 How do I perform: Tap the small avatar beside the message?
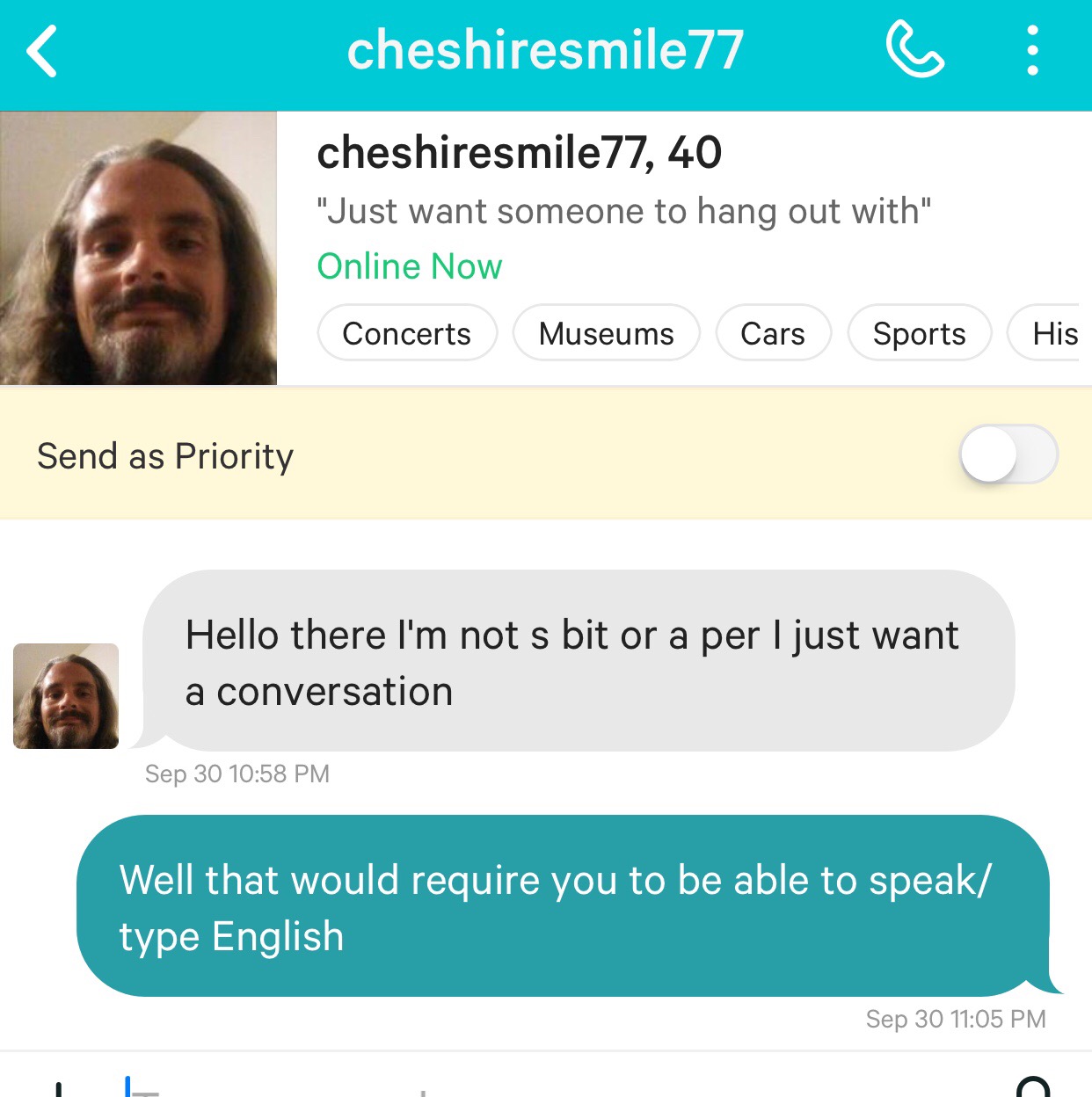(x=66, y=696)
